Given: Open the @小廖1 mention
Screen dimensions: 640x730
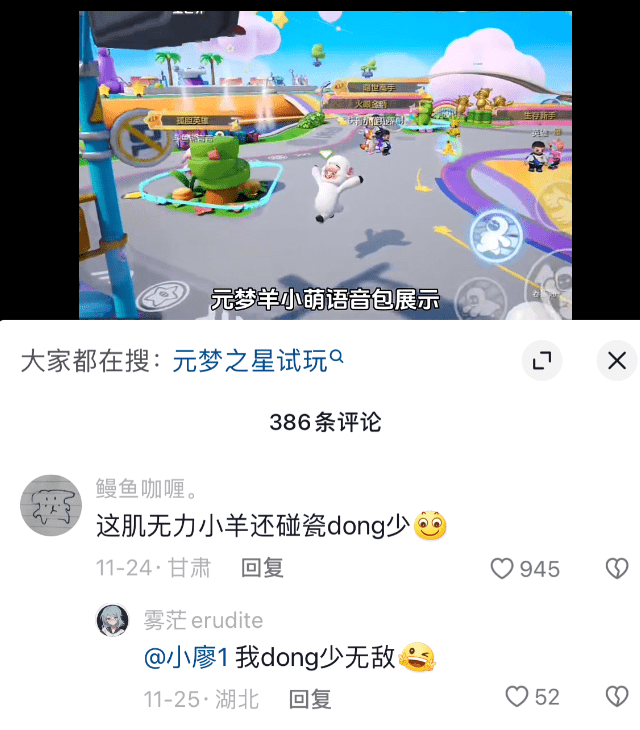Looking at the screenshot, I should pyautogui.click(x=187, y=658).
